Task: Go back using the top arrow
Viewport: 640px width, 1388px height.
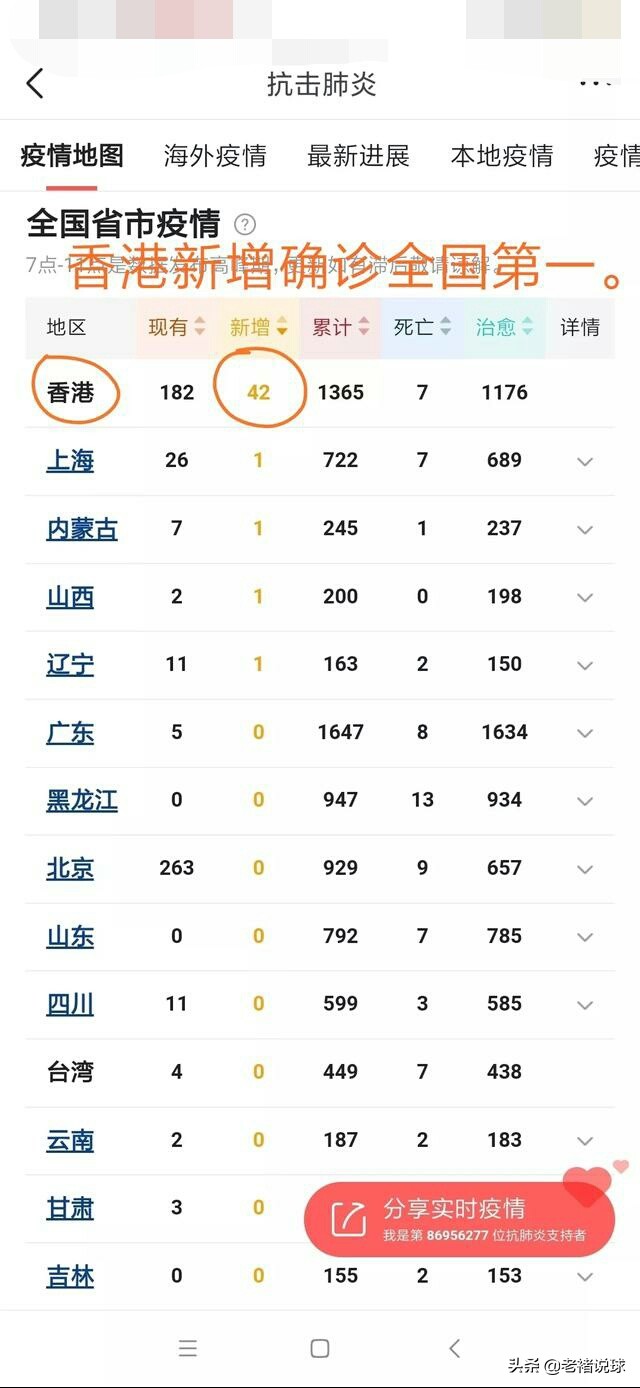Action: [35, 84]
